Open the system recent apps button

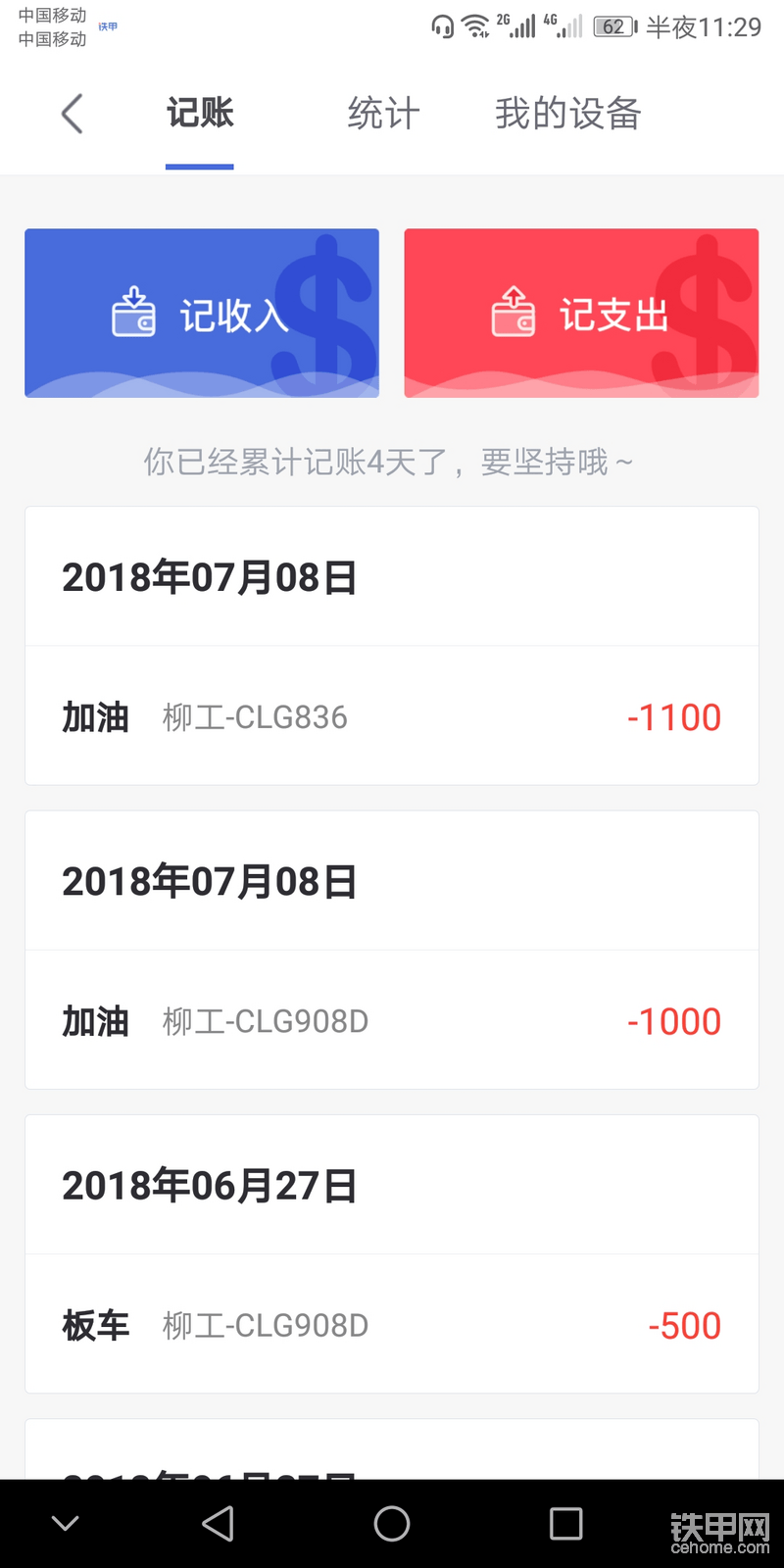click(x=565, y=1523)
